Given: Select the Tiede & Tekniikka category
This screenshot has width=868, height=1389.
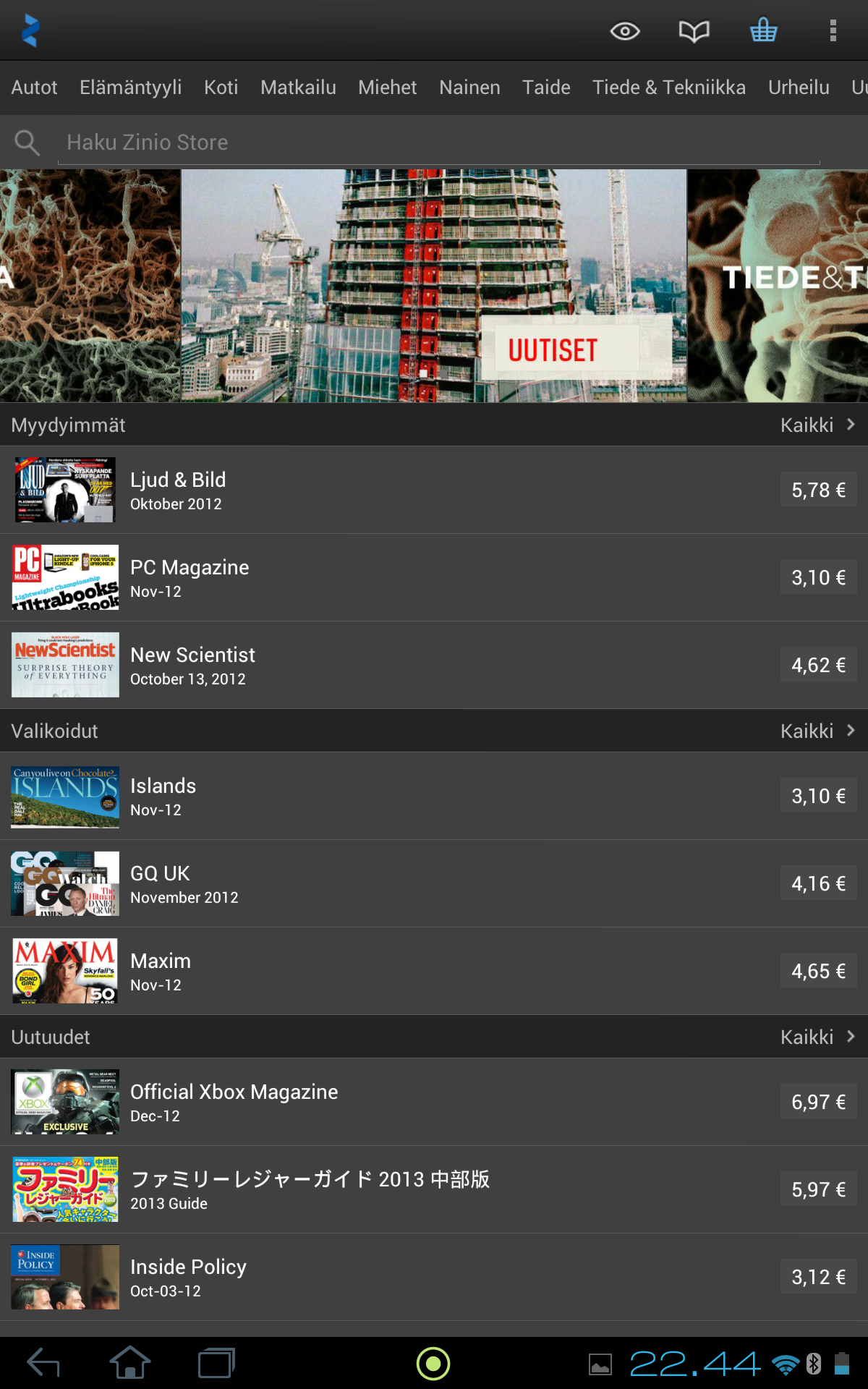Looking at the screenshot, I should (669, 88).
